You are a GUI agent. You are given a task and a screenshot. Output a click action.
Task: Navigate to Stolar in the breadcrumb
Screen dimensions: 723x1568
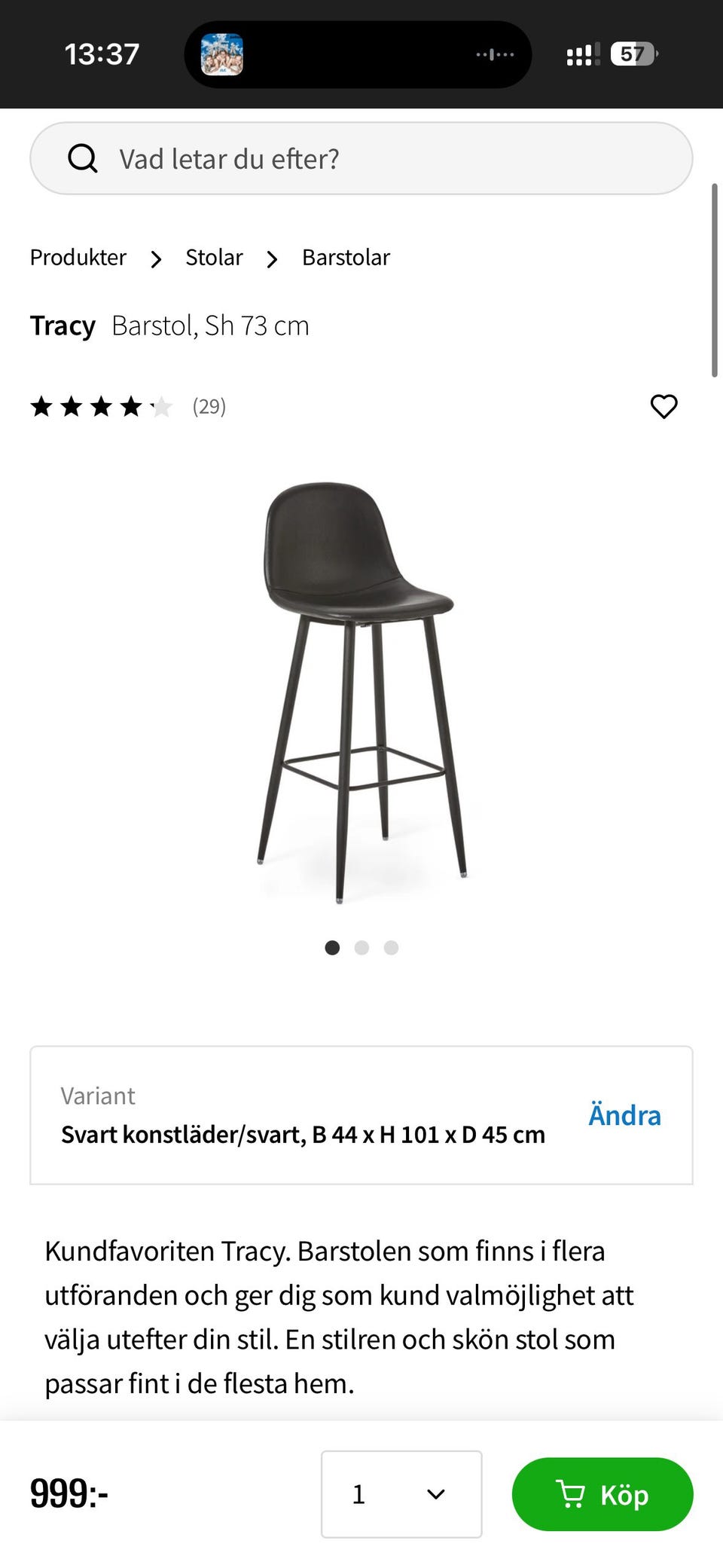(x=213, y=257)
